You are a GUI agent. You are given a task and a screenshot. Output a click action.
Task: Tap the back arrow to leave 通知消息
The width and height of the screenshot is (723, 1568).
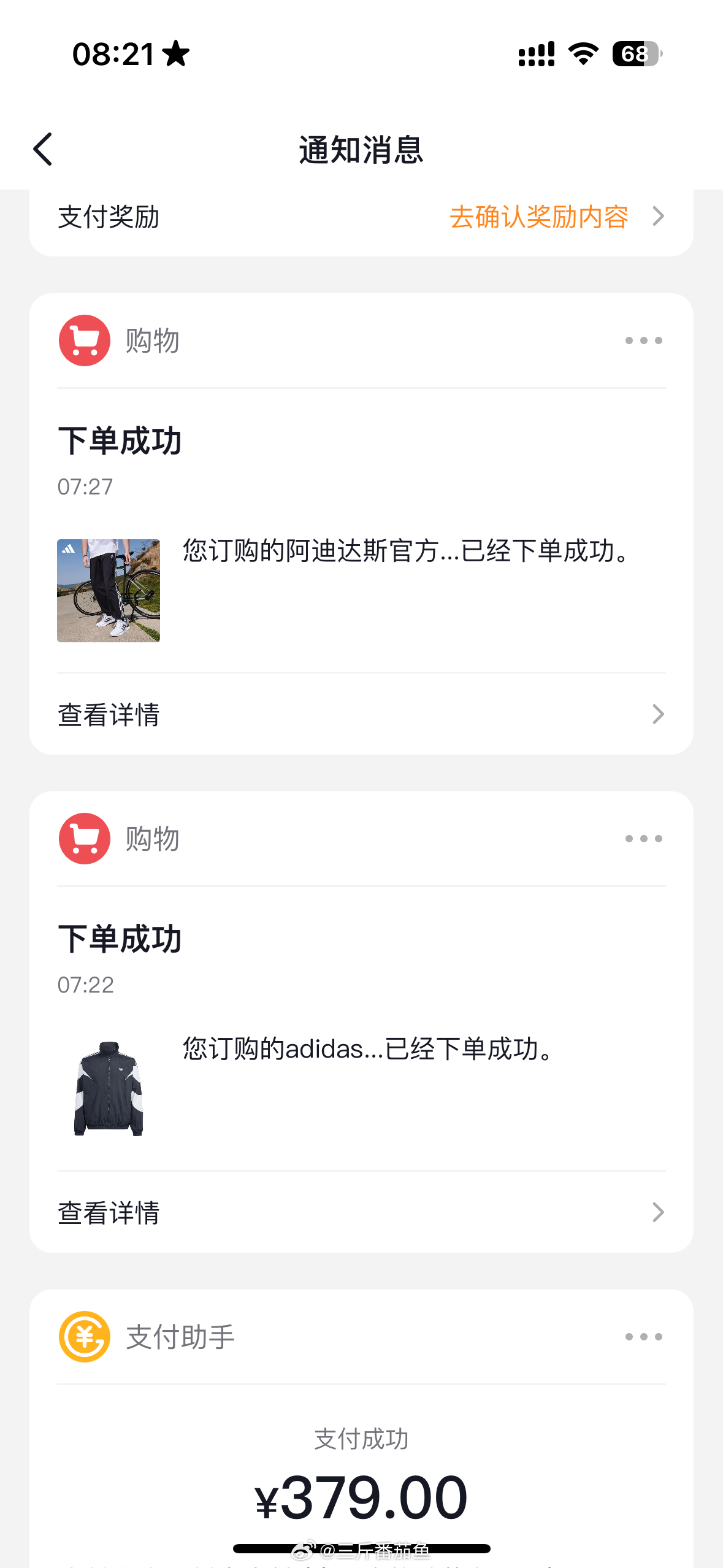[43, 149]
